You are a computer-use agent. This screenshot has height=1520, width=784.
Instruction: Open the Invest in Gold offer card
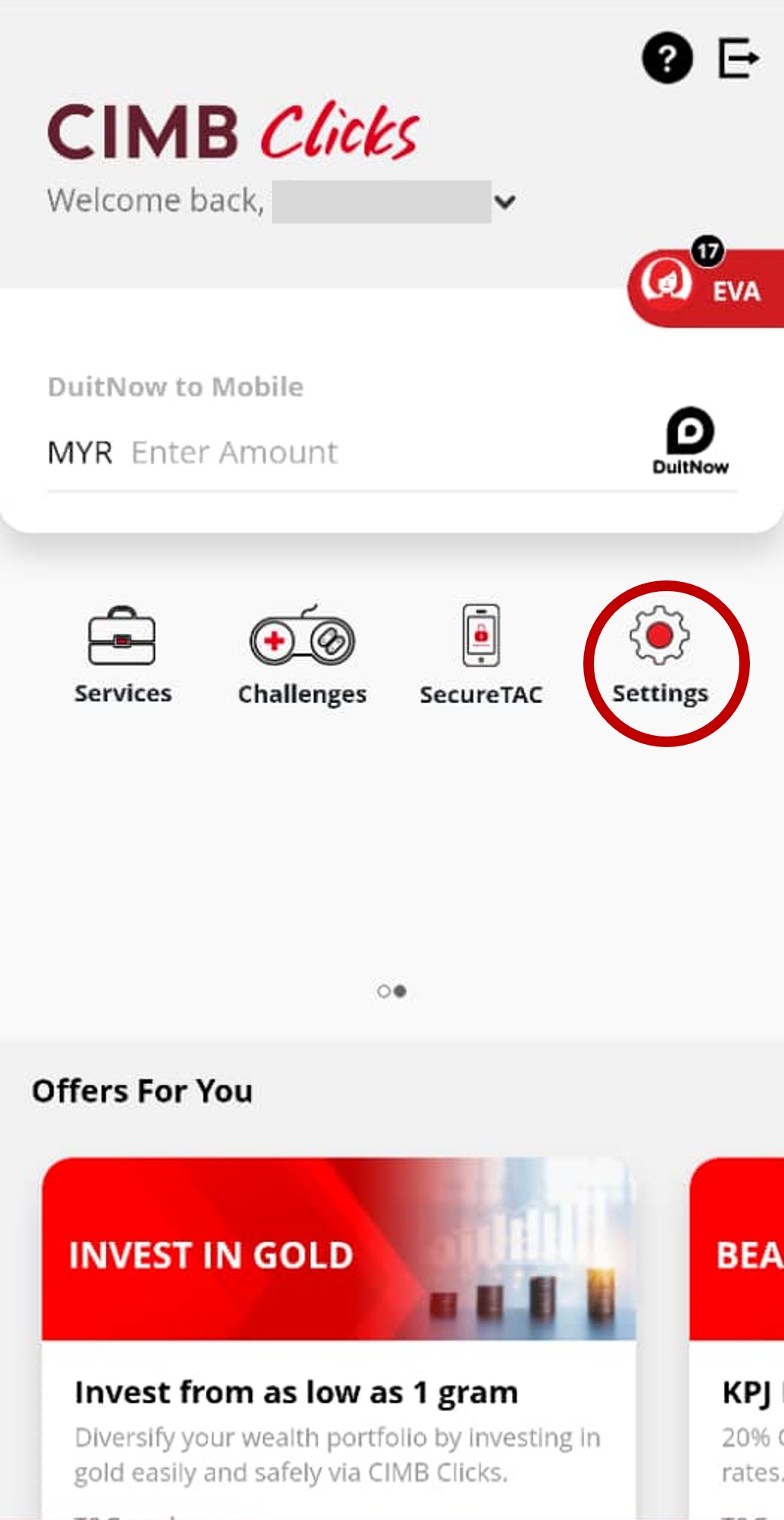[x=339, y=1334]
